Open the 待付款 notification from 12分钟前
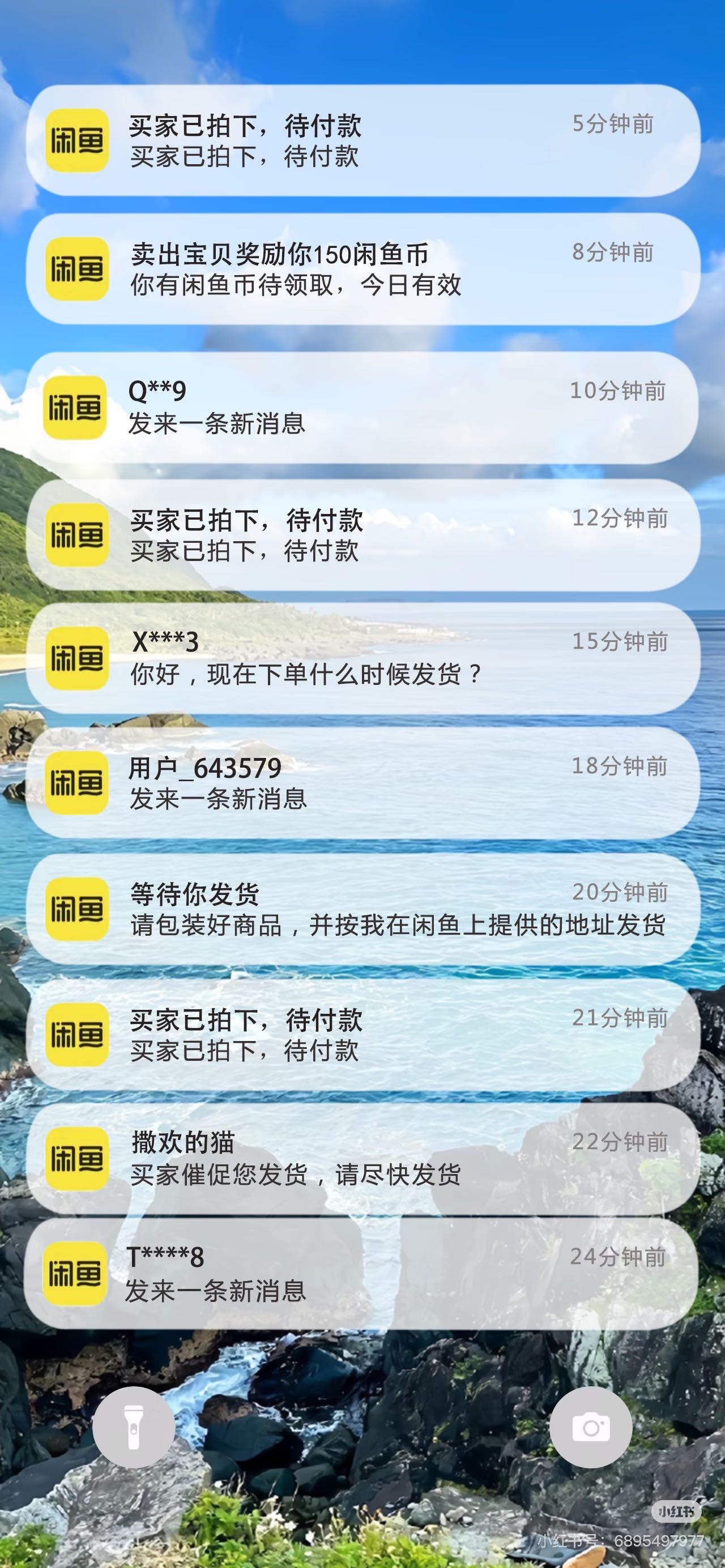The image size is (725, 1568). (362, 535)
